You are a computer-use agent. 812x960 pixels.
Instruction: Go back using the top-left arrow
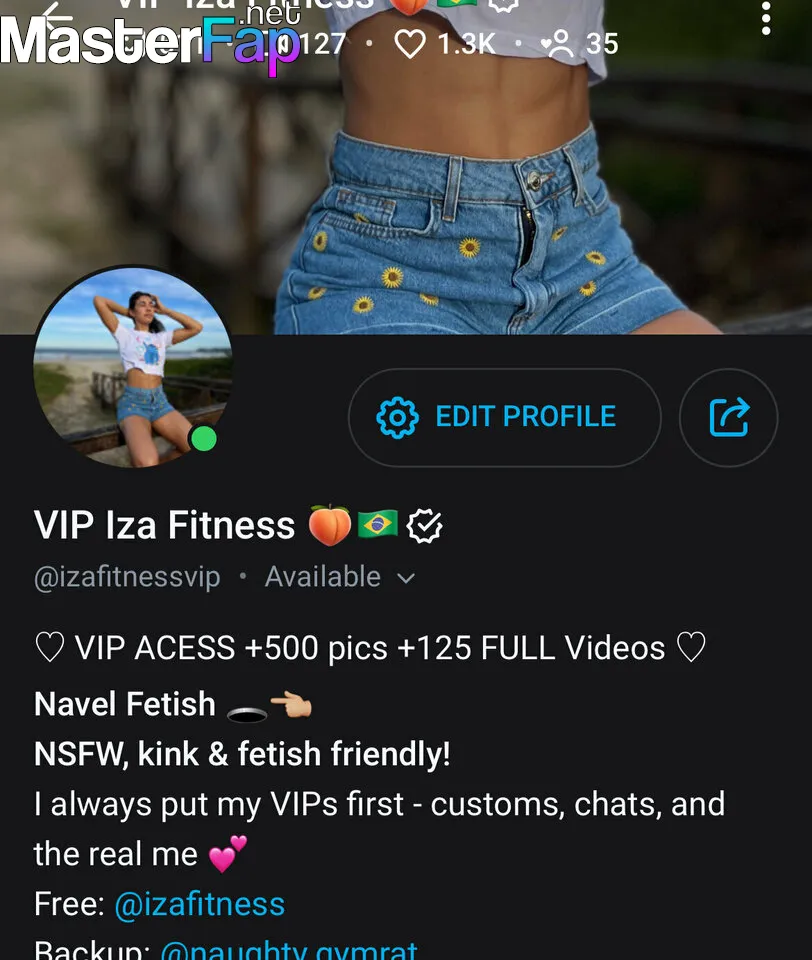tap(55, 14)
